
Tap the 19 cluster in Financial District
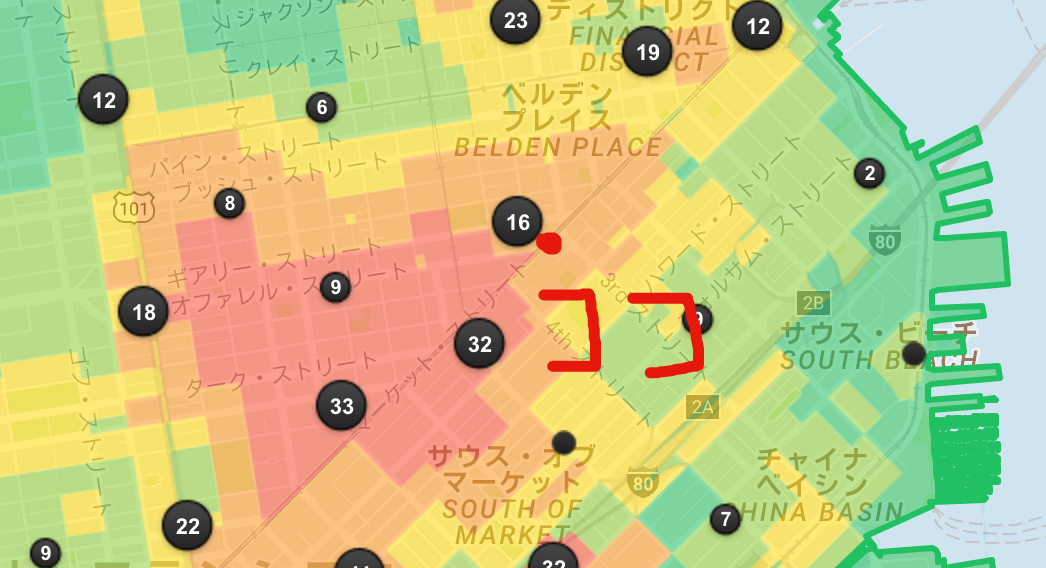(647, 52)
